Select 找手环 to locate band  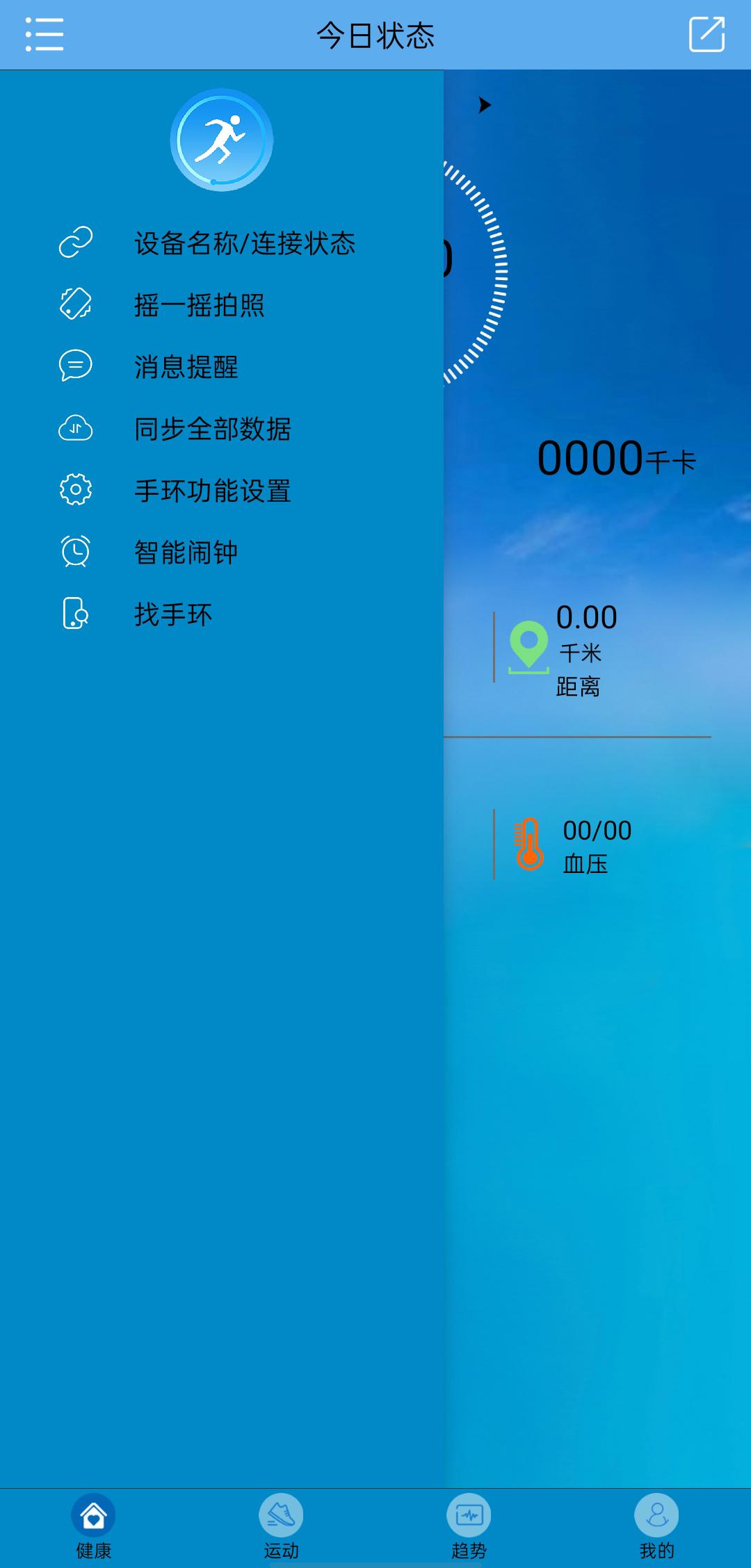tap(172, 614)
